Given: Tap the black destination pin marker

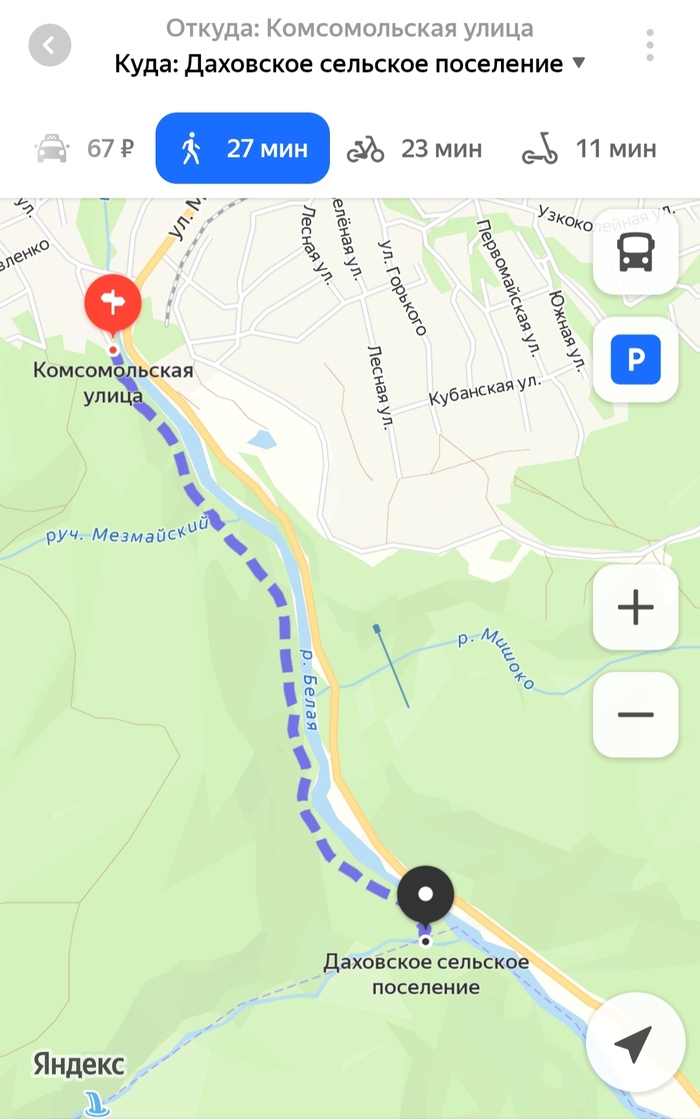Looking at the screenshot, I should pyautogui.click(x=426, y=894).
